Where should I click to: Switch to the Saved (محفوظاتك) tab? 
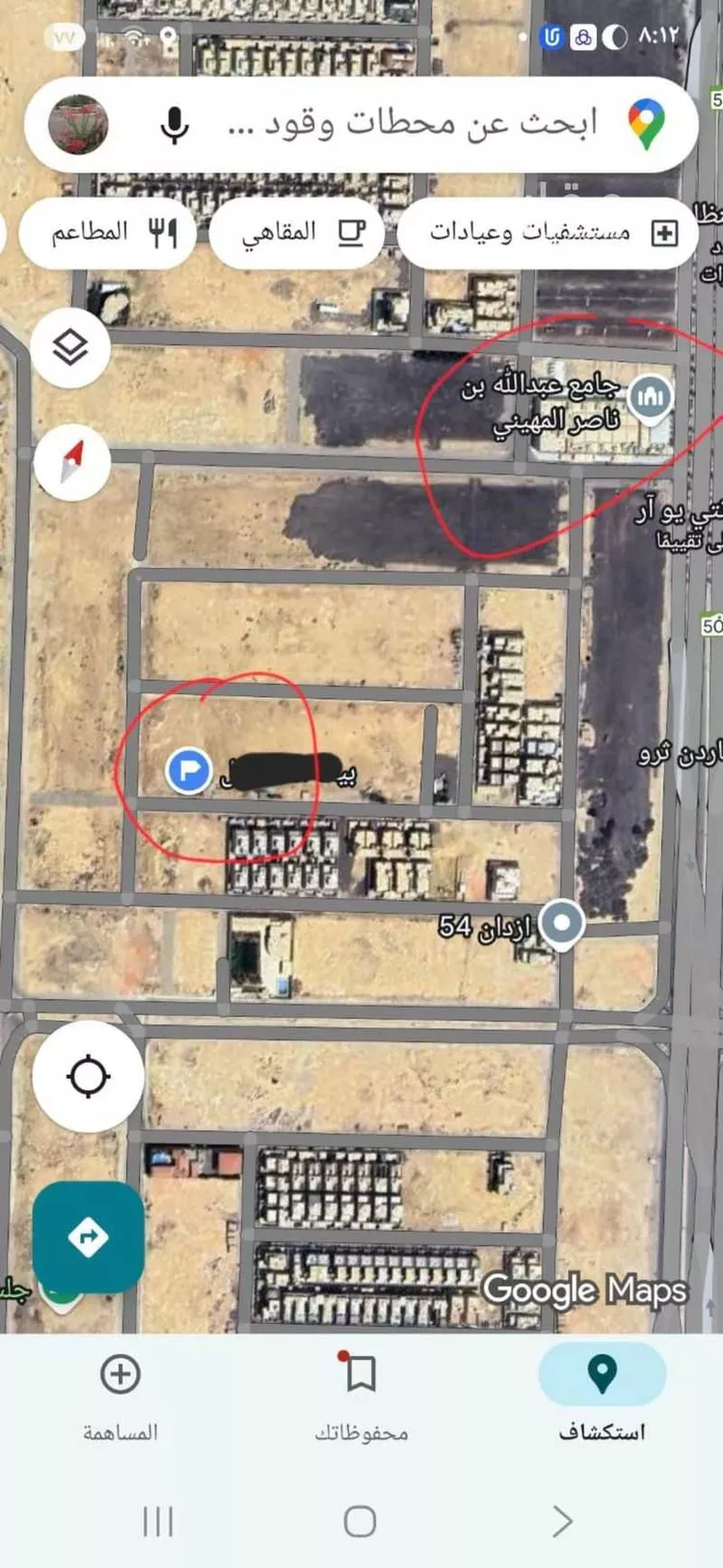(361, 1394)
